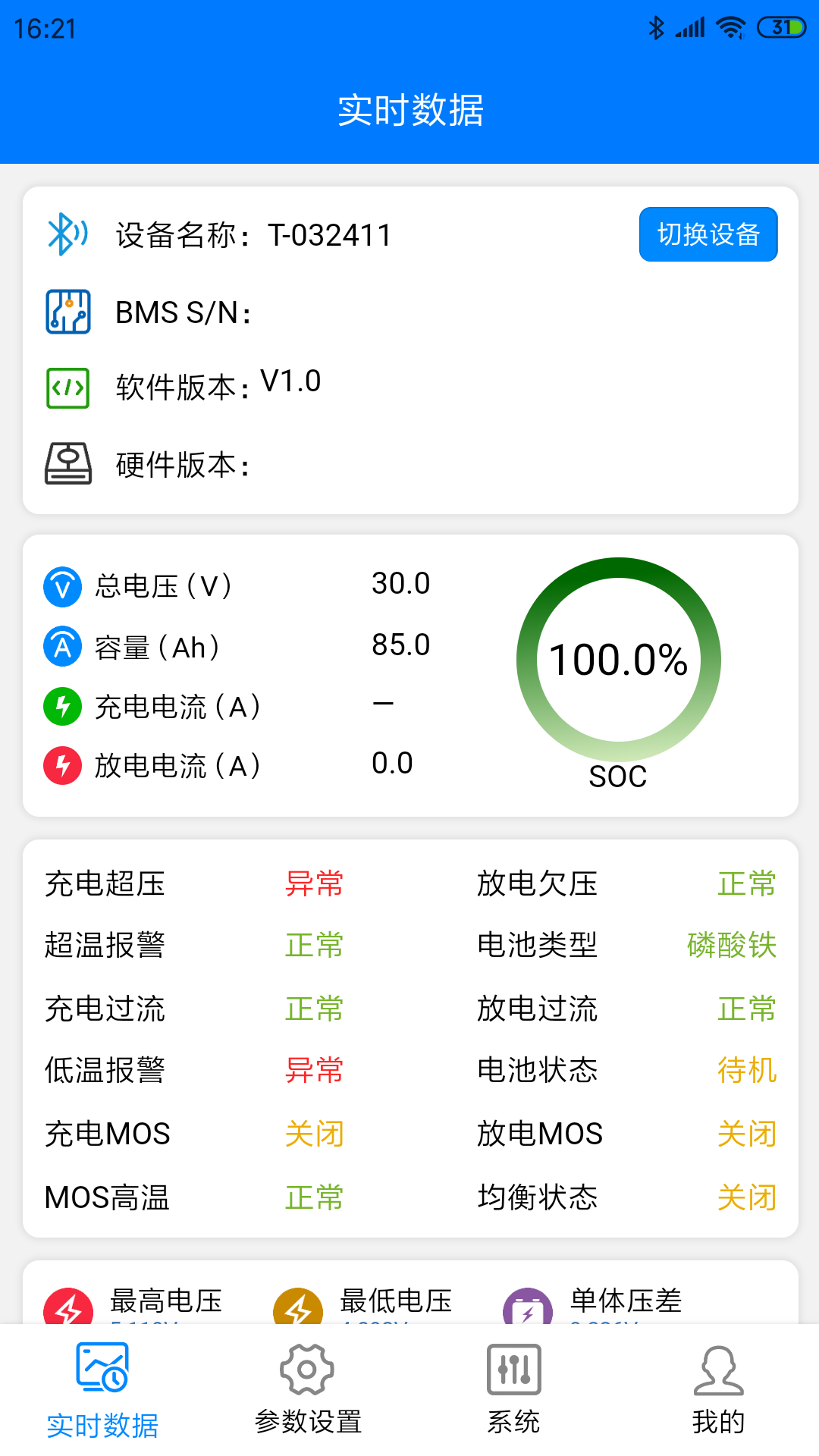The width and height of the screenshot is (819, 1456).
Task: Toggle 放电MOS from 关闭 state
Action: 746,1134
